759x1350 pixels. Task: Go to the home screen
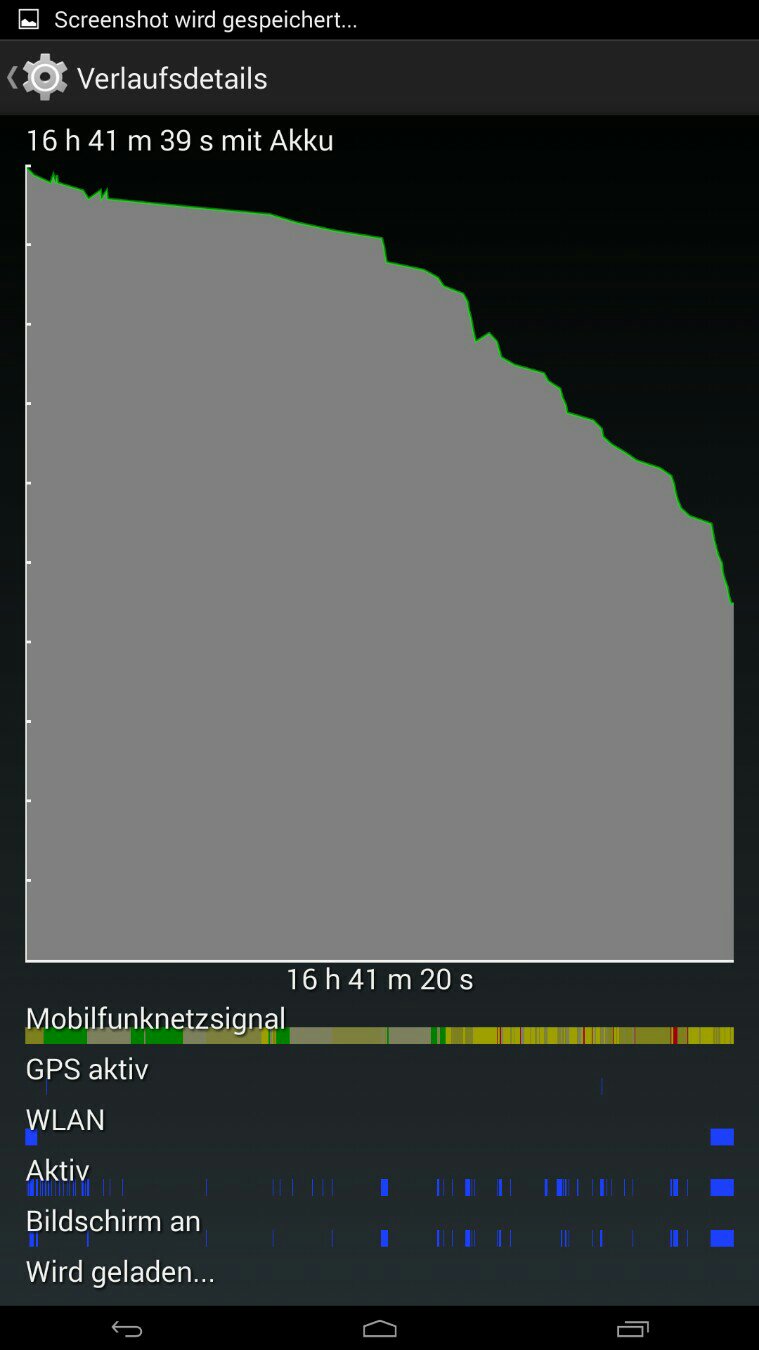380,1328
